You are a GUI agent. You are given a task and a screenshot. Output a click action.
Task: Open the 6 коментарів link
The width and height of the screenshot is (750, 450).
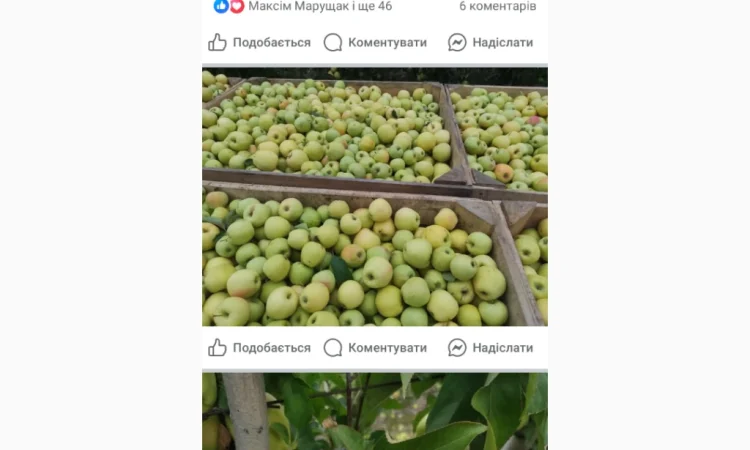[x=497, y=6]
